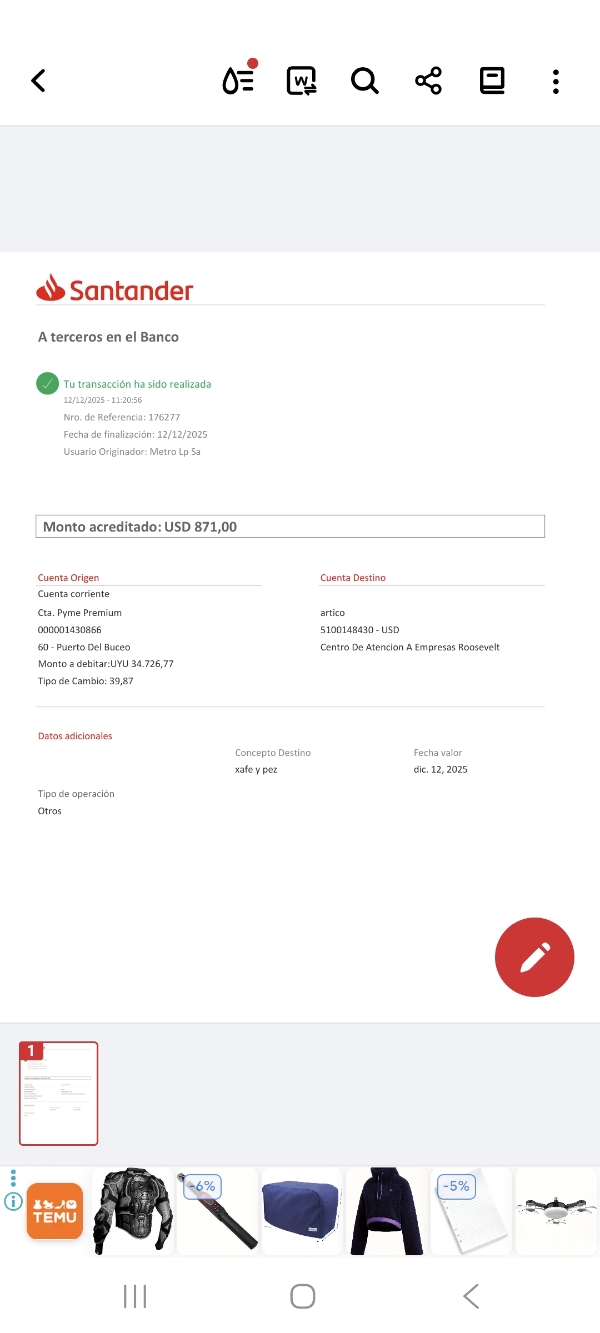Viewport: 600px width, 1333px height.
Task: Open the reading mode icon
Action: (x=238, y=81)
